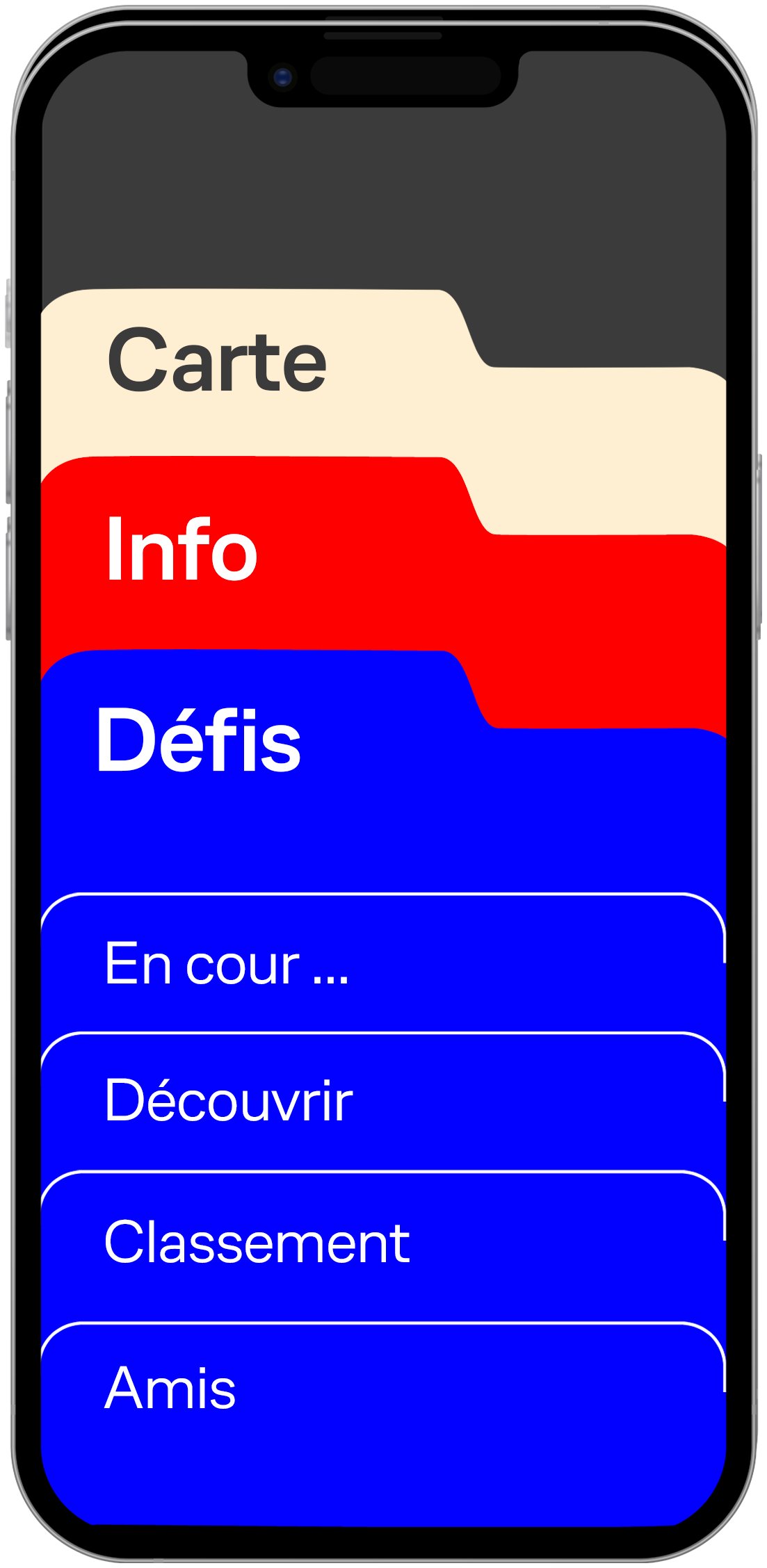Select the Défis tab
Screen dimensions: 767x1568
[199, 740]
